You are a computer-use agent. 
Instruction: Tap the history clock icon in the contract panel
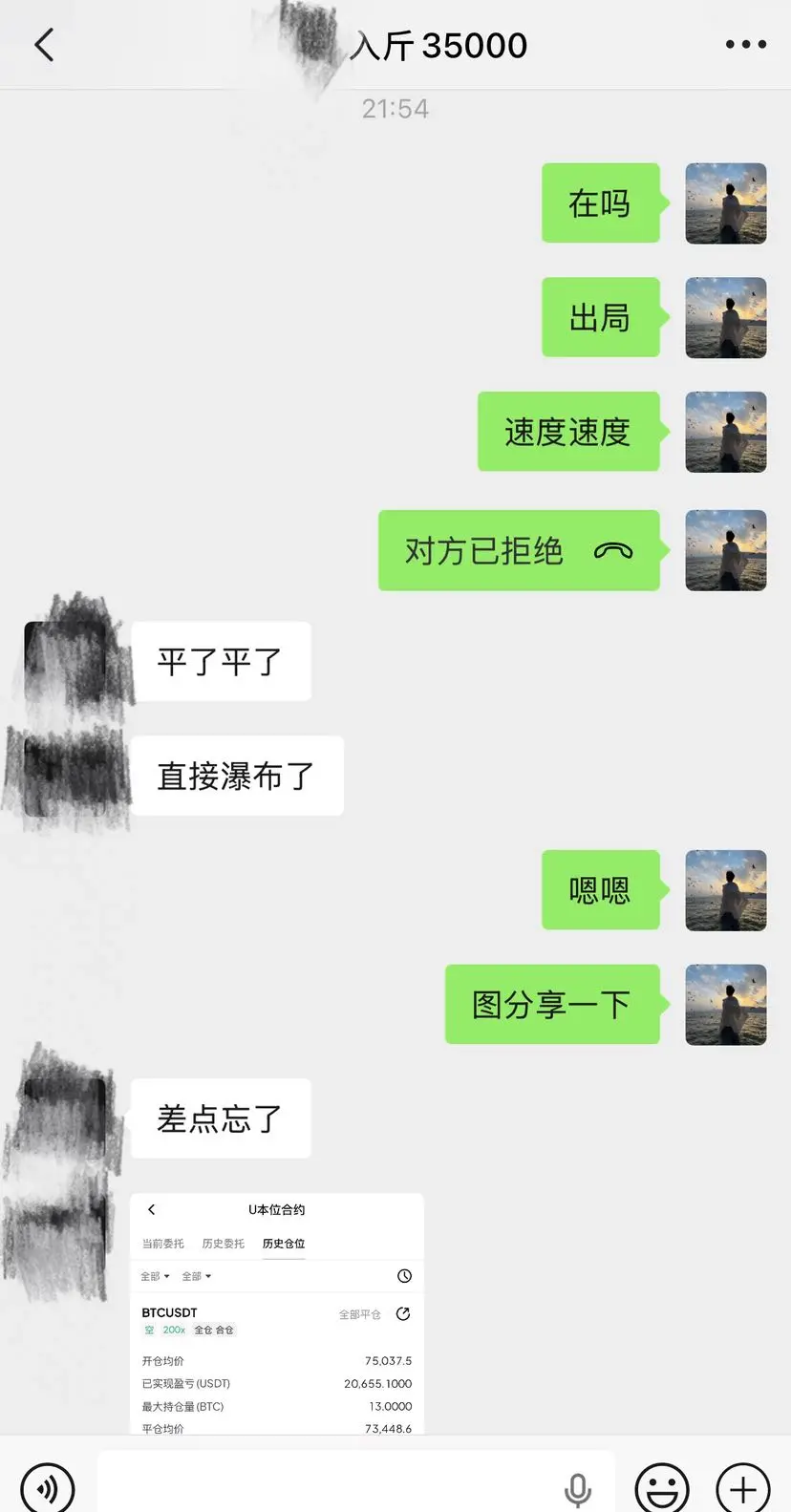[x=404, y=1275]
